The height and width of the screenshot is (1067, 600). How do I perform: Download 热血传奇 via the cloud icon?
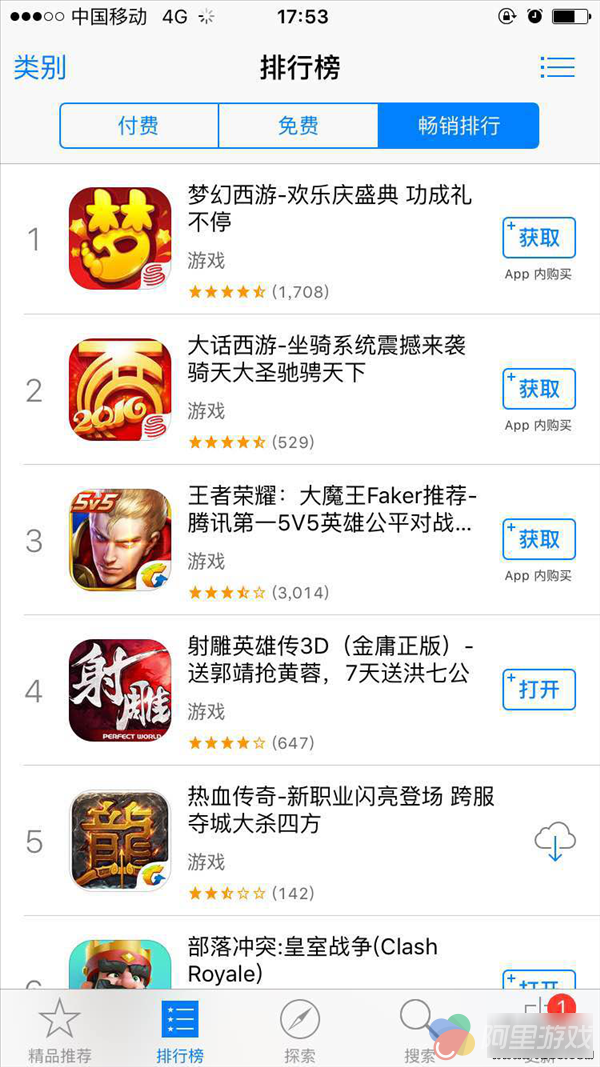point(555,842)
